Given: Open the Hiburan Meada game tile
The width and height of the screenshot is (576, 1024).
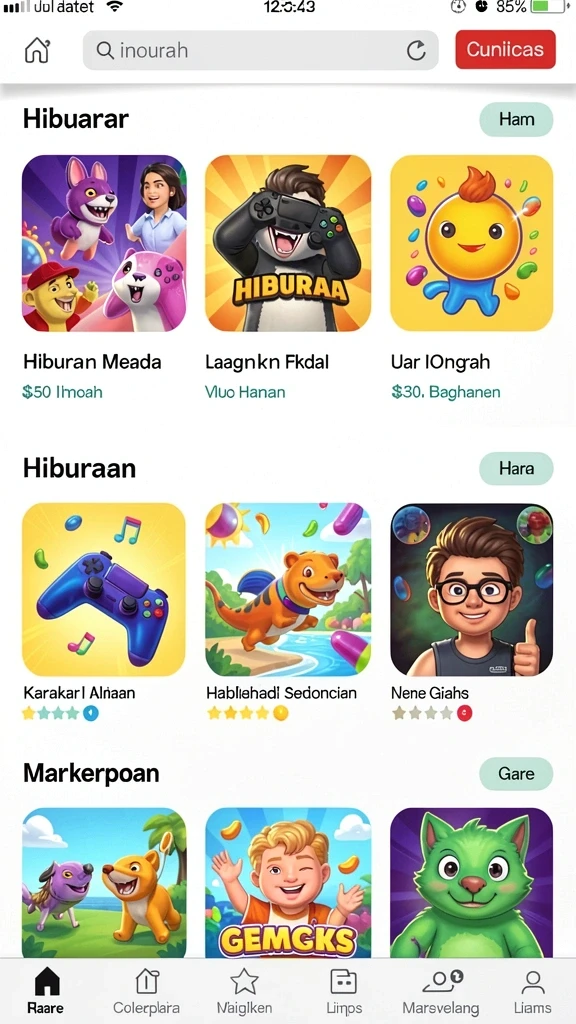Looking at the screenshot, I should pyautogui.click(x=104, y=244).
